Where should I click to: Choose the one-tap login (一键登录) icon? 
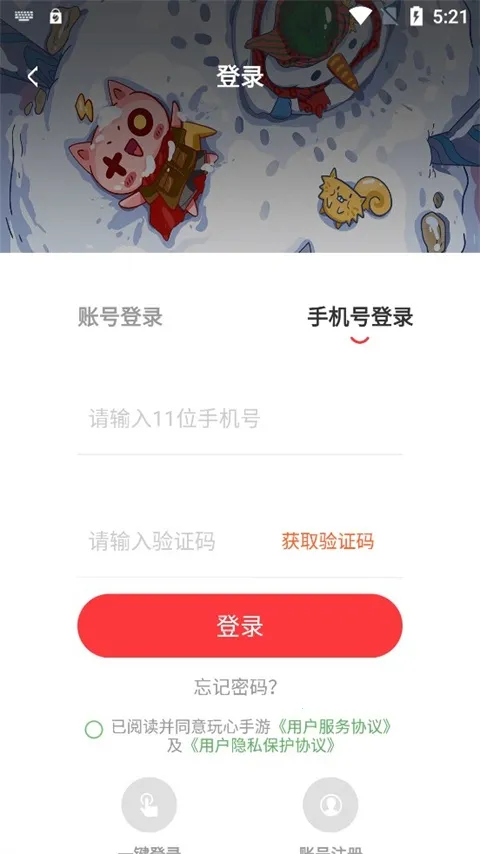click(149, 806)
